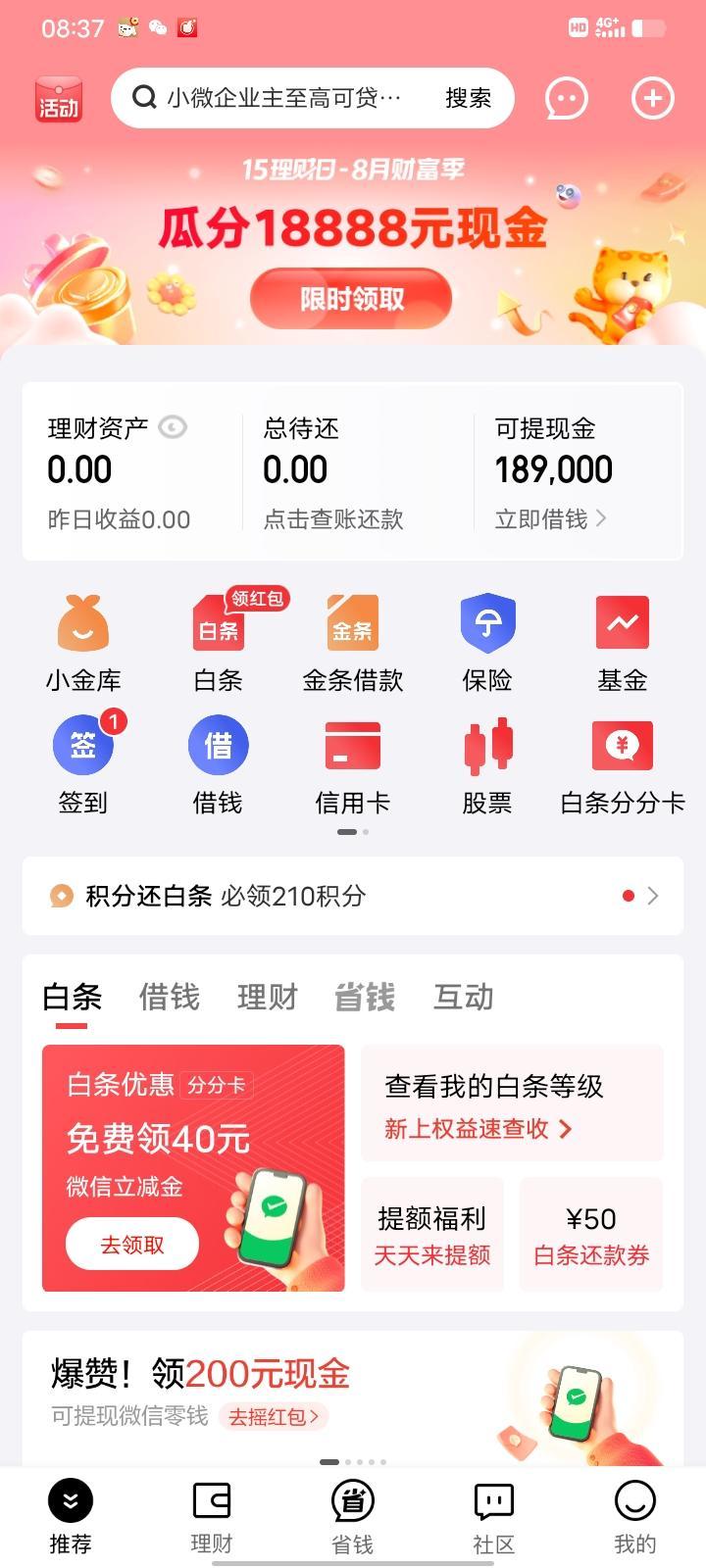This screenshot has width=706, height=1568.
Task: Open the 我的 profile tab
Action: point(634,1517)
